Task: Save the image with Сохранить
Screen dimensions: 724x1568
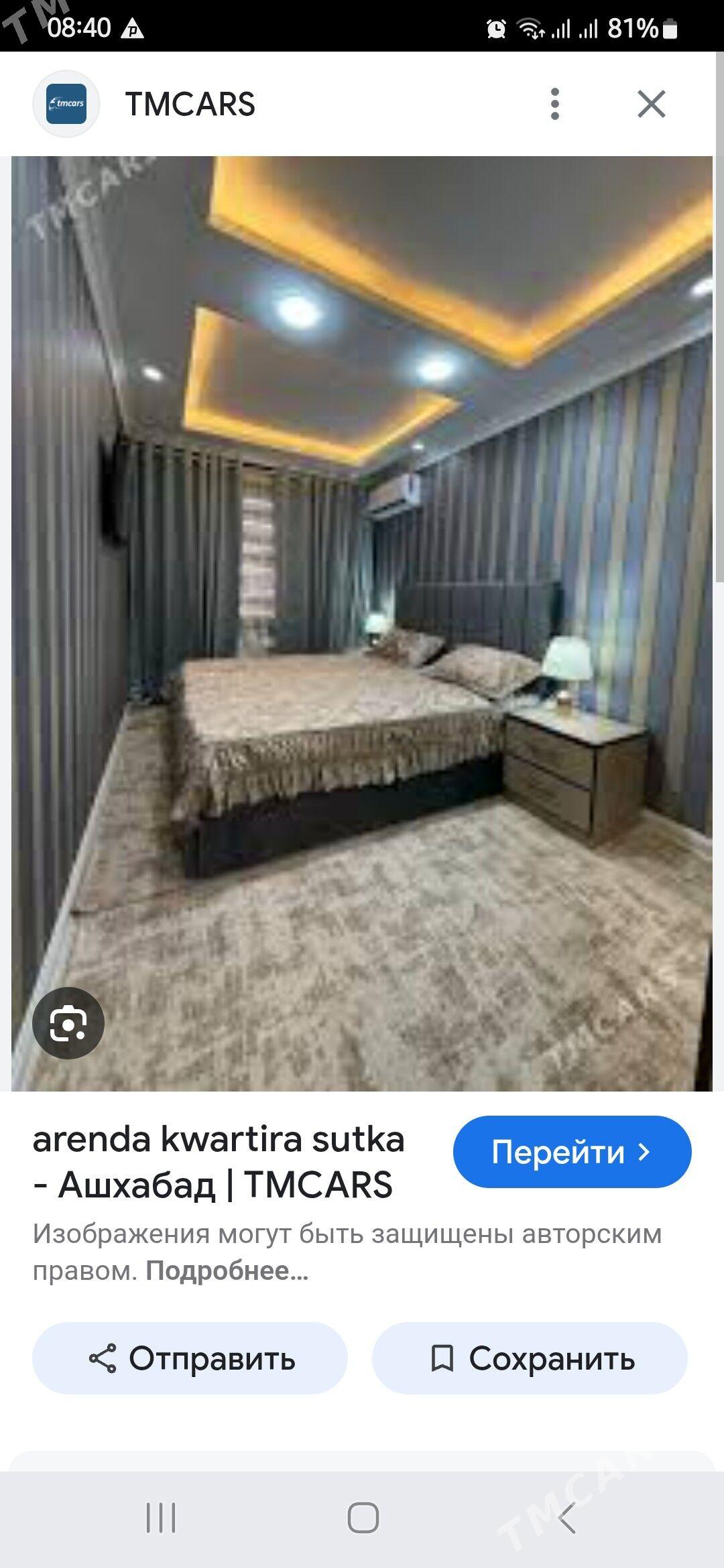Action: coord(530,1358)
